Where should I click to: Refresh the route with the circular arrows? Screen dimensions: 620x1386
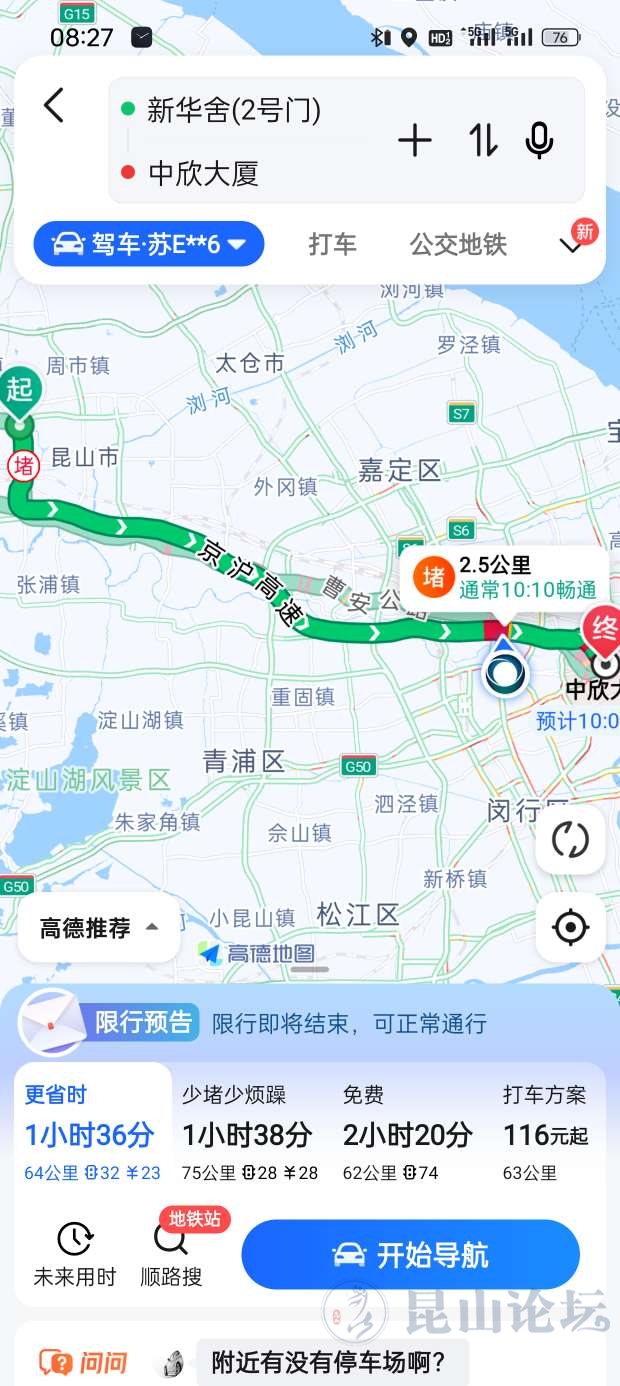pyautogui.click(x=570, y=840)
